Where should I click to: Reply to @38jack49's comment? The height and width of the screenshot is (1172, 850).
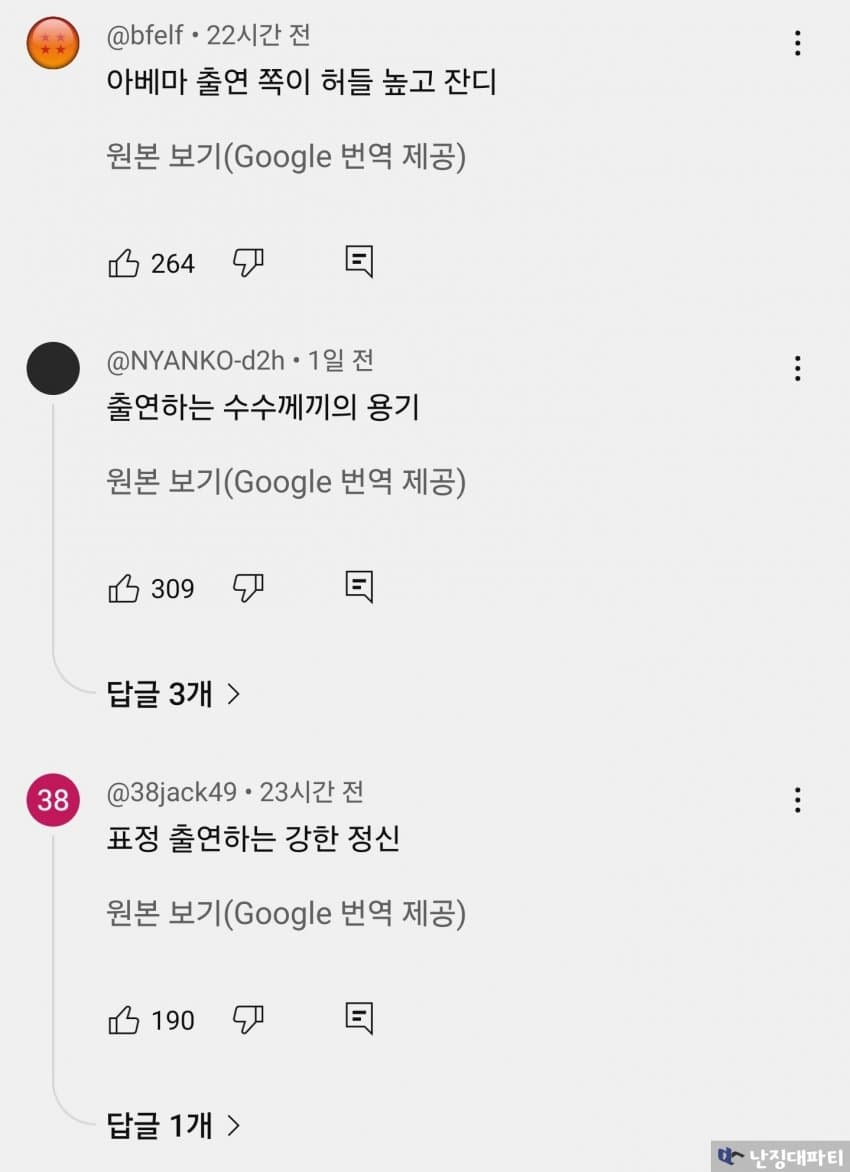click(x=359, y=1019)
